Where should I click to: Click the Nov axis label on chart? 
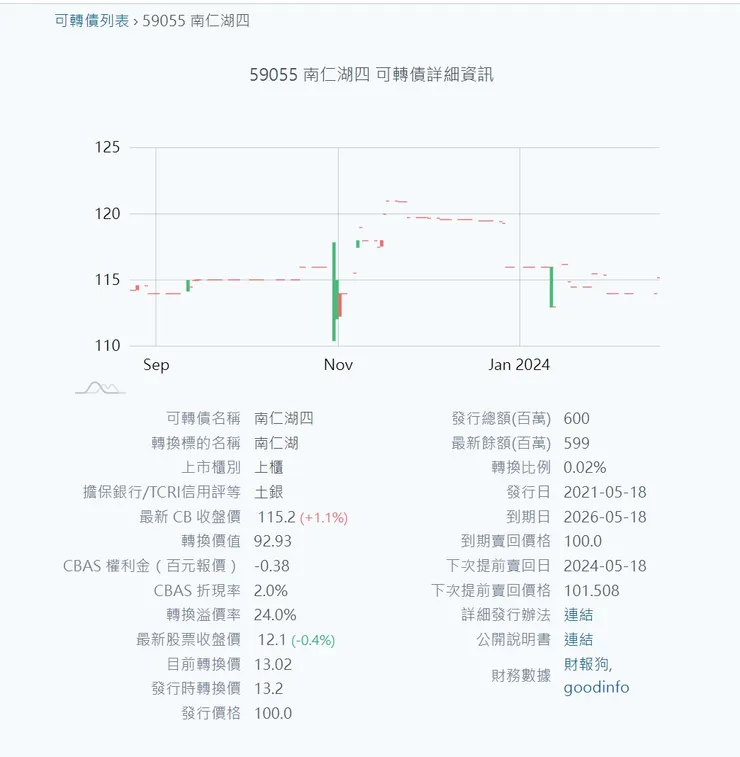[337, 365]
